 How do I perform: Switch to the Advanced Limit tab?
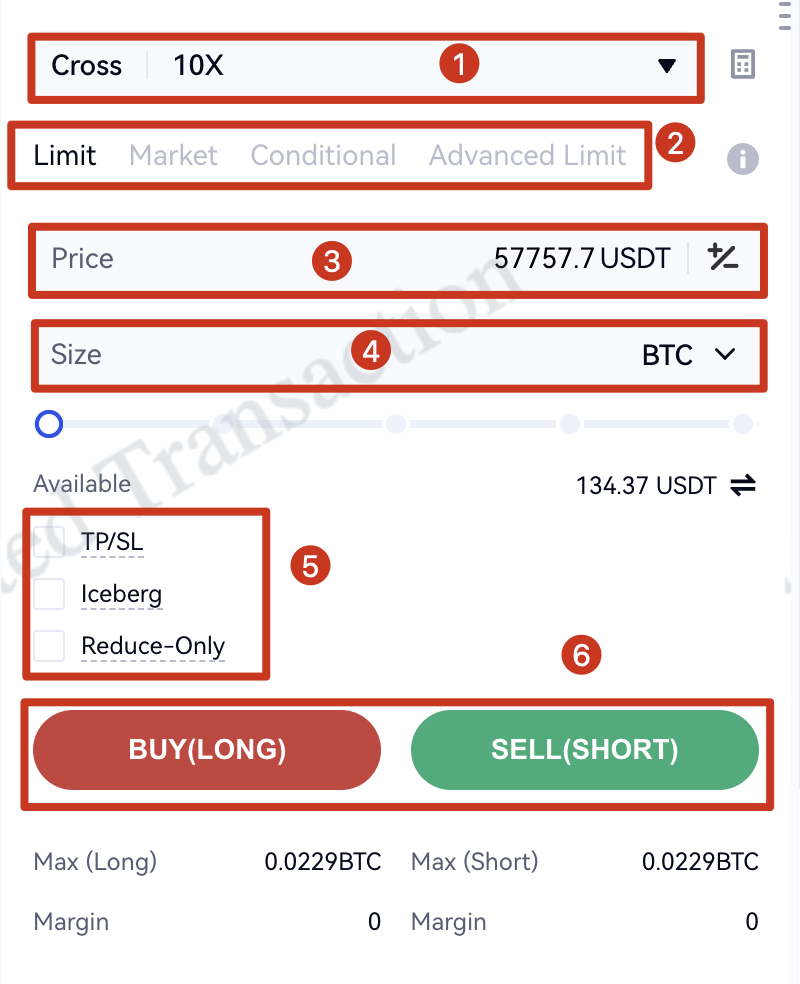[x=527, y=156]
